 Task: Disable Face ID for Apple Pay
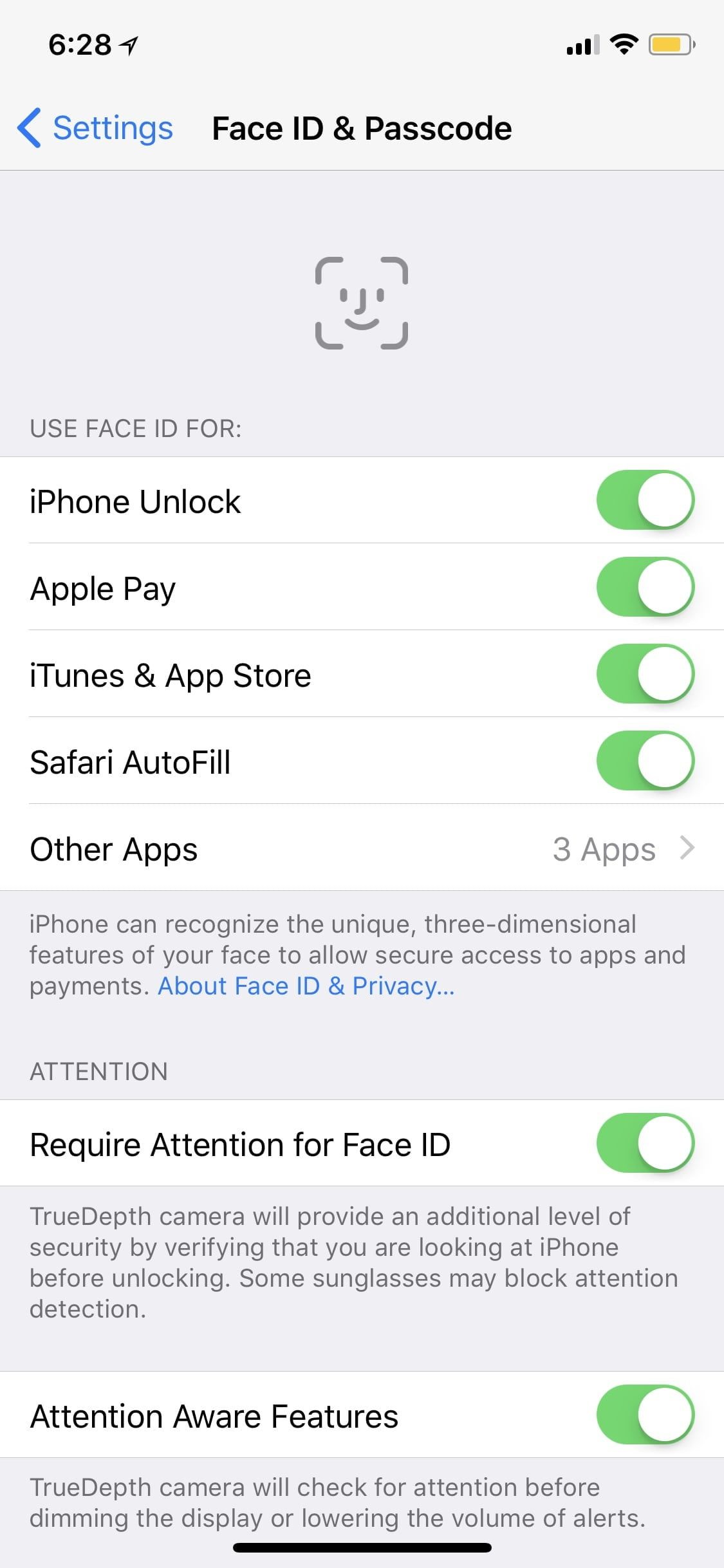tap(645, 587)
